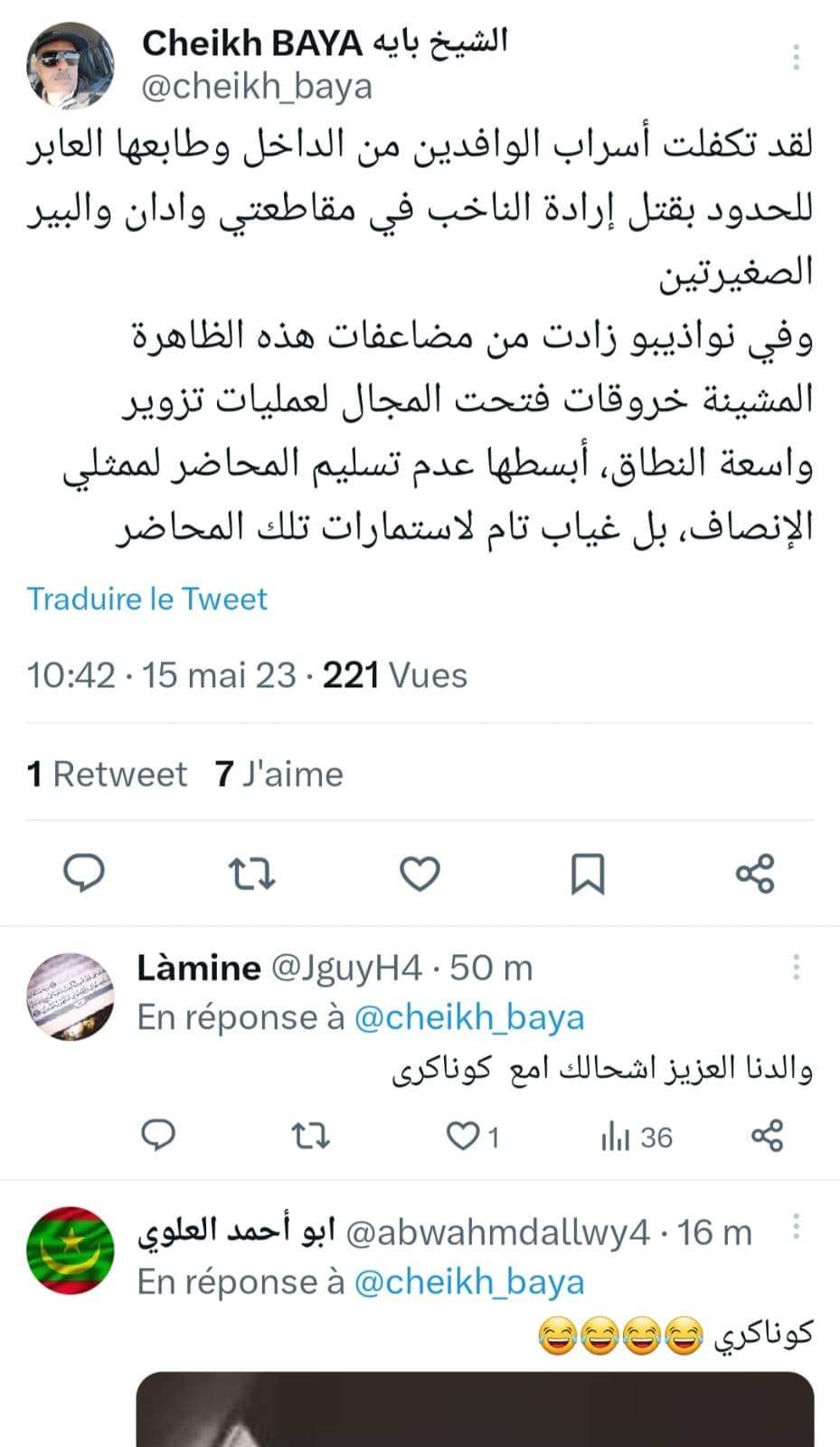Viewport: 840px width, 1447px height.
Task: Share Làmine's reply
Action: [767, 1136]
